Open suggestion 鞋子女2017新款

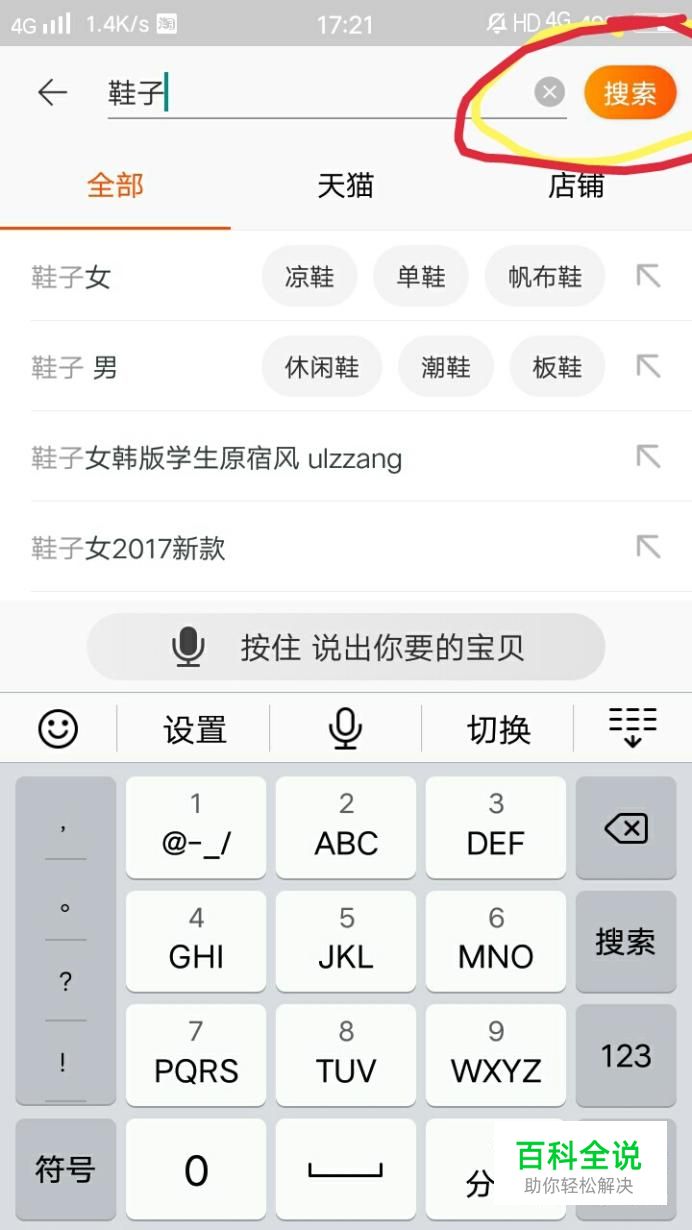tap(128, 548)
